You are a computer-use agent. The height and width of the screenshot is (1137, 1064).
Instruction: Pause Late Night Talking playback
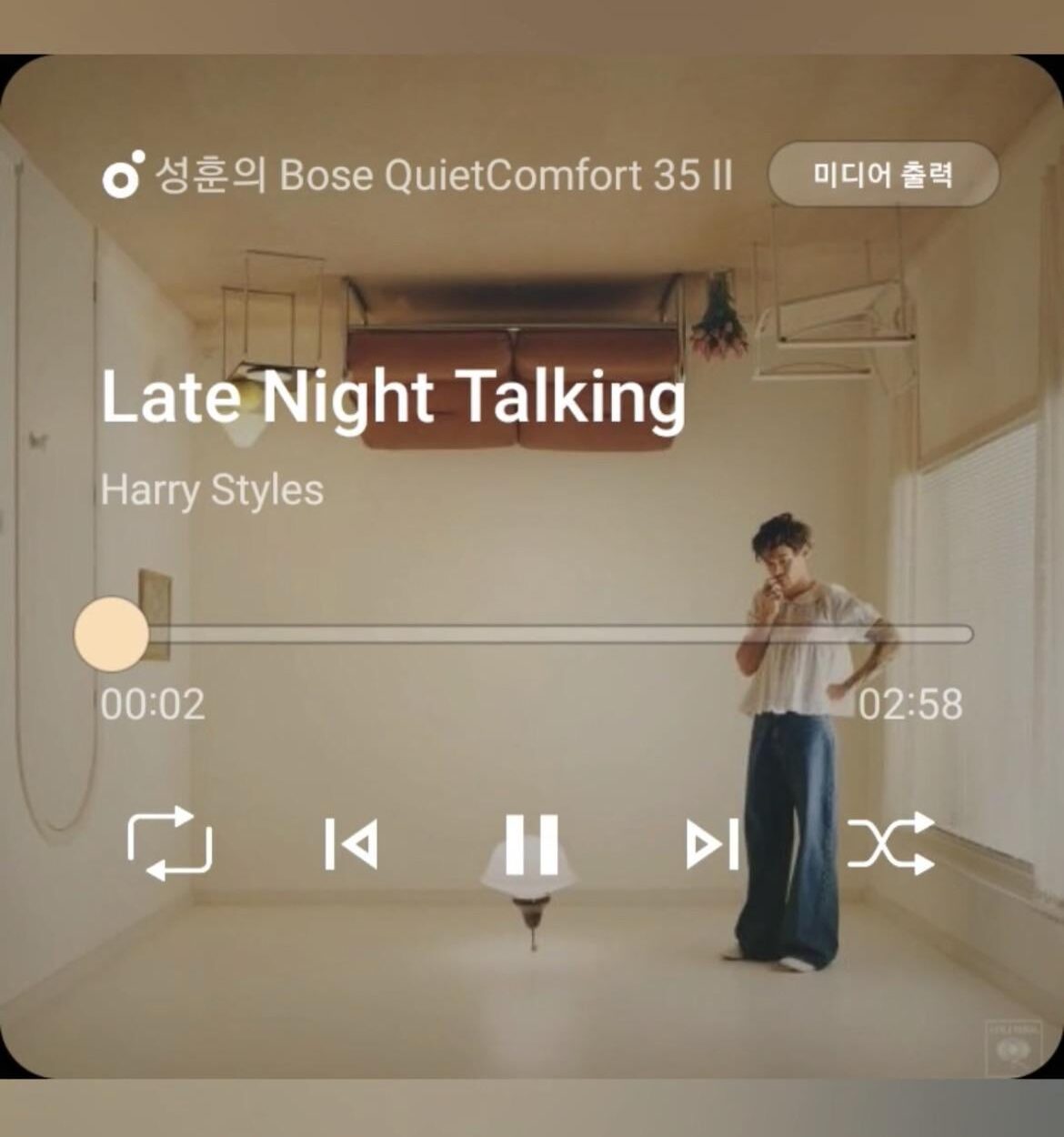pyautogui.click(x=532, y=844)
